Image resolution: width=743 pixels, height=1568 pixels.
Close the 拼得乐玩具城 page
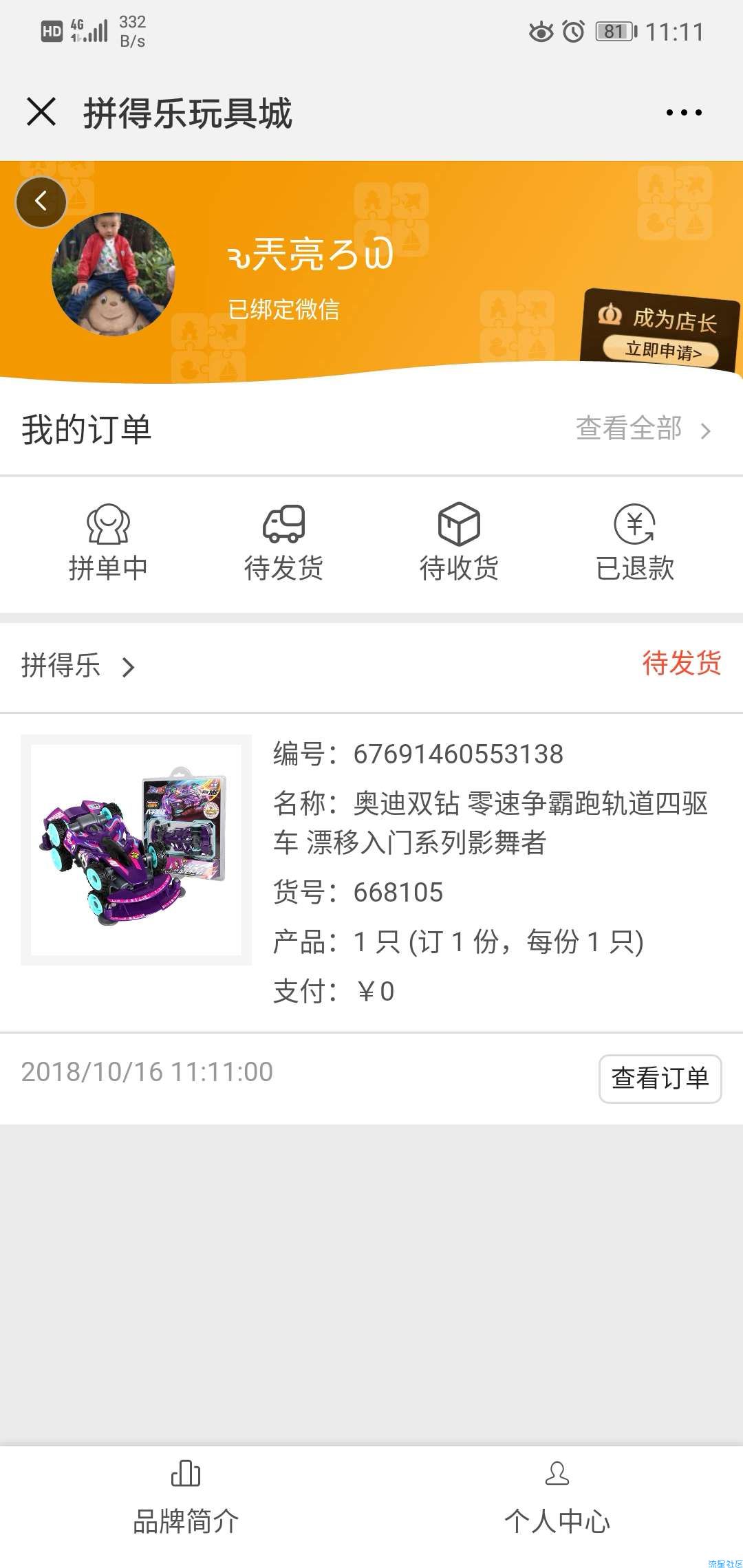[x=41, y=112]
